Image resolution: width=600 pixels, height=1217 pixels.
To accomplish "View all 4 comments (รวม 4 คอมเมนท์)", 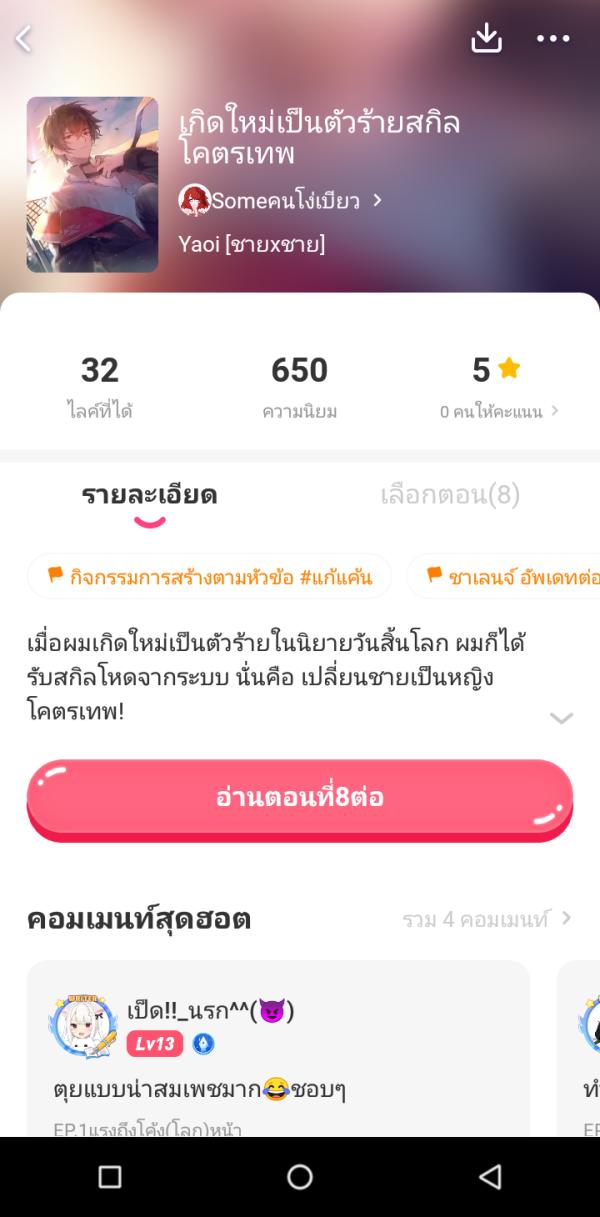I will [x=487, y=918].
